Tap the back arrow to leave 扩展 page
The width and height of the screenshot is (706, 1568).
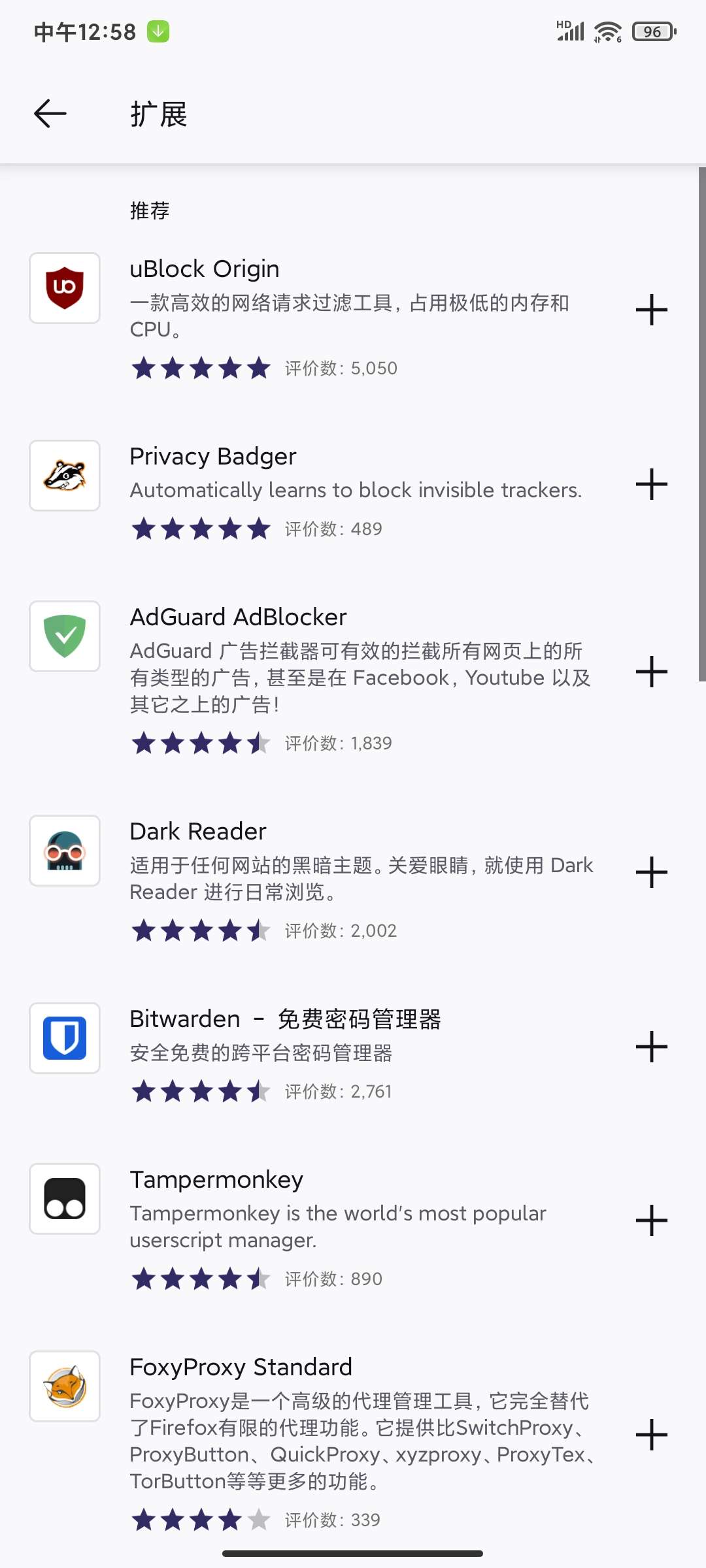49,112
